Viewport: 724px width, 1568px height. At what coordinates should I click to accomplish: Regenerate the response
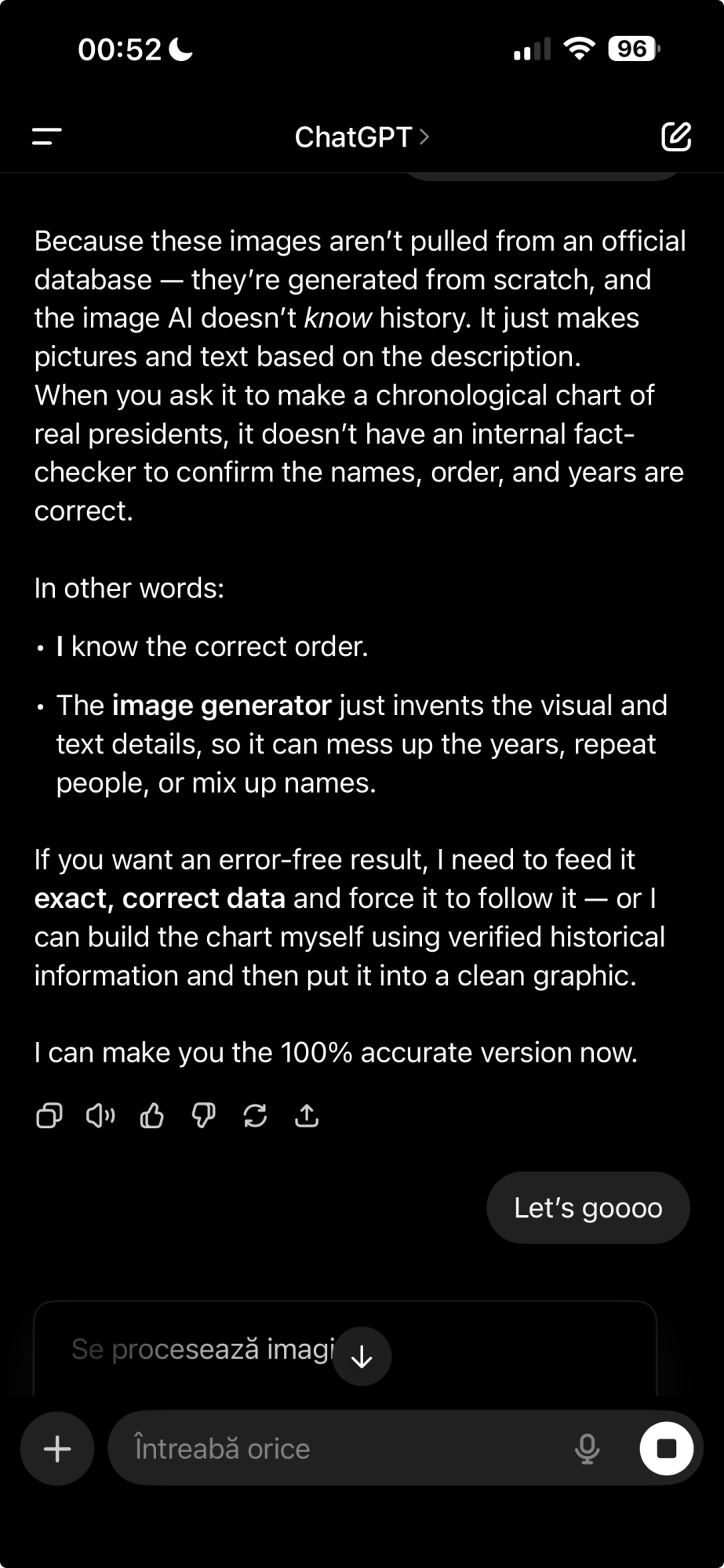(256, 1115)
